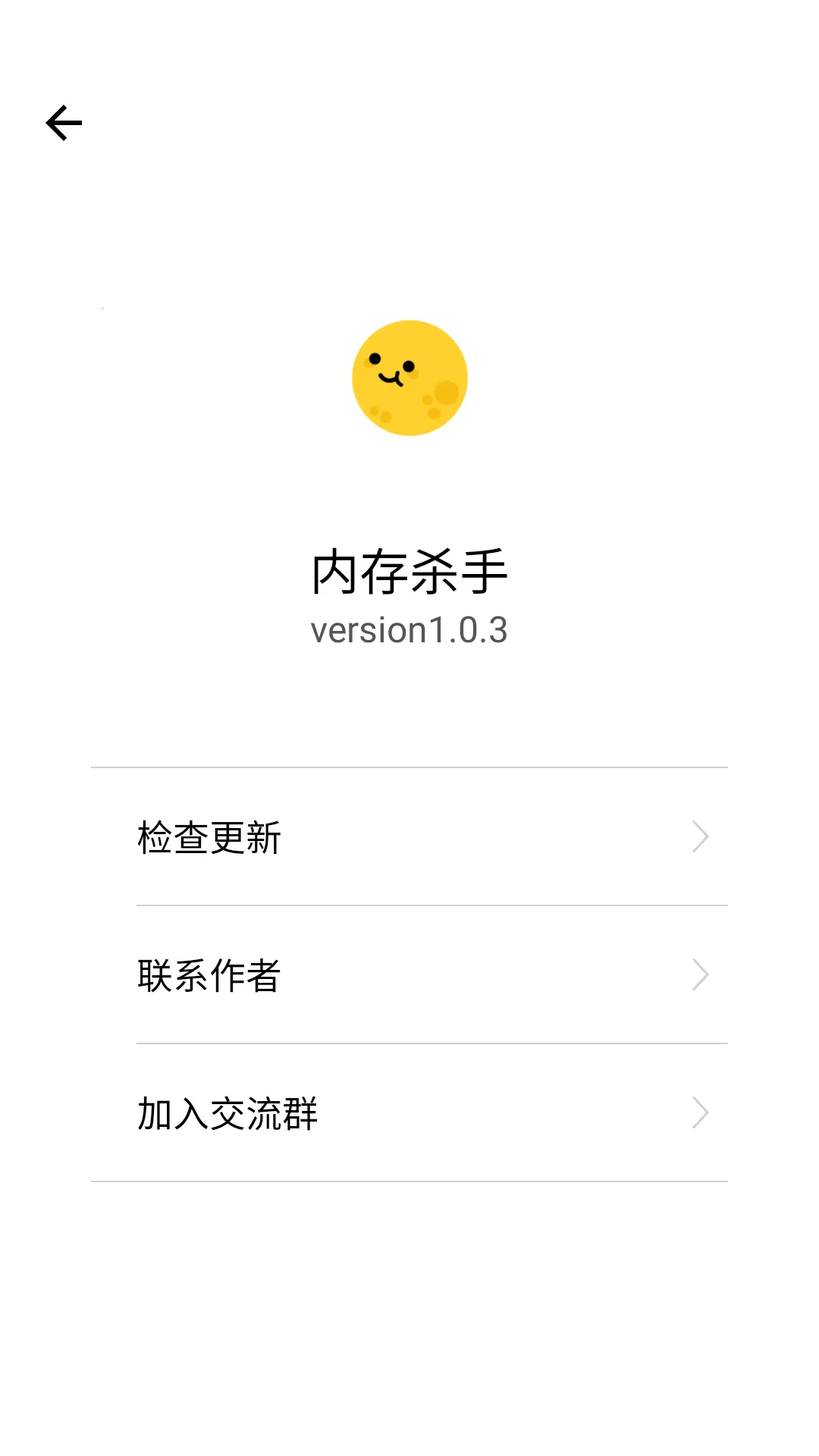The image size is (819, 1456).
Task: Choose the 加入交流群 list entry
Action: [x=409, y=1113]
